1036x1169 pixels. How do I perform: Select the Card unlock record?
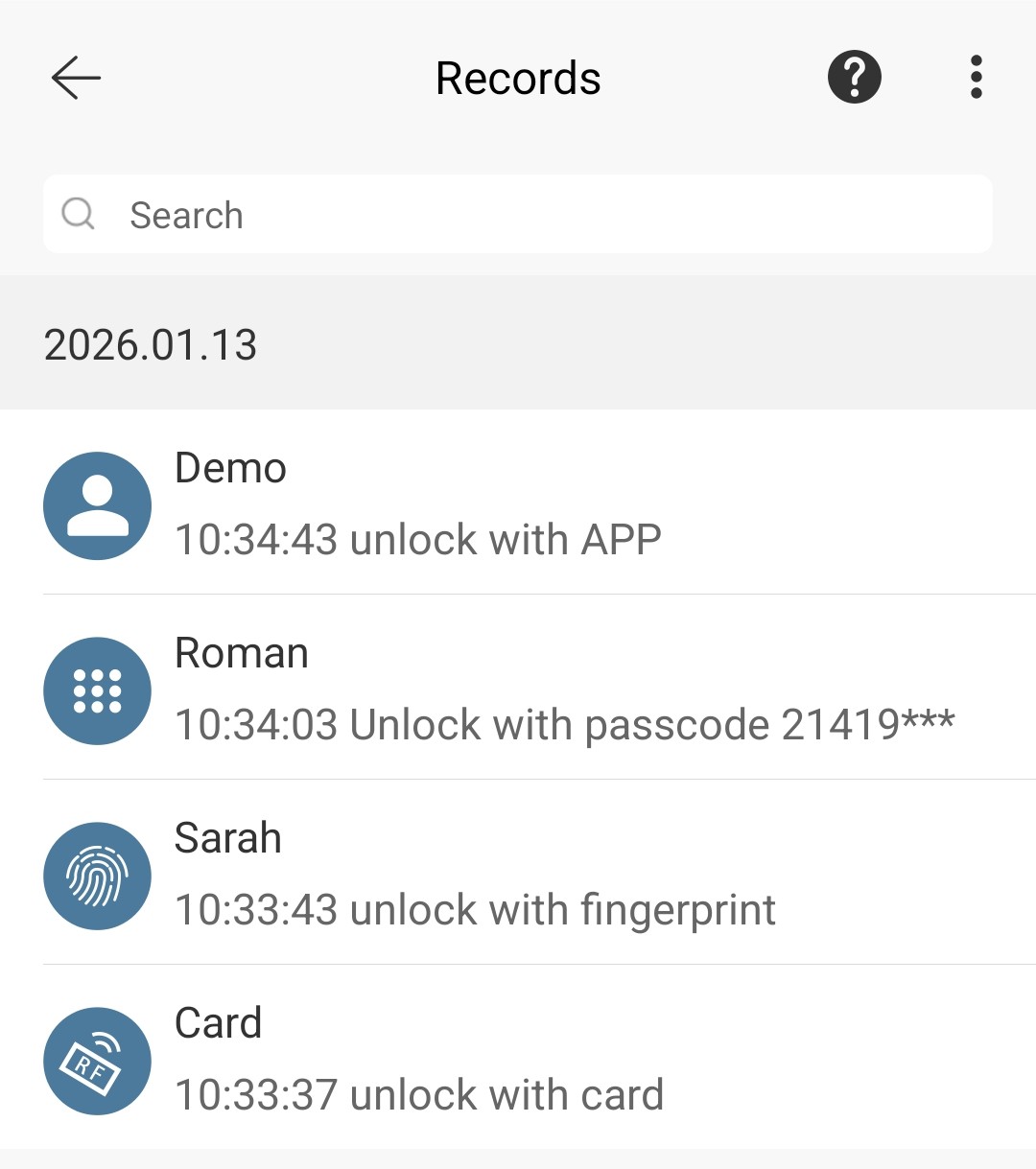(518, 1058)
